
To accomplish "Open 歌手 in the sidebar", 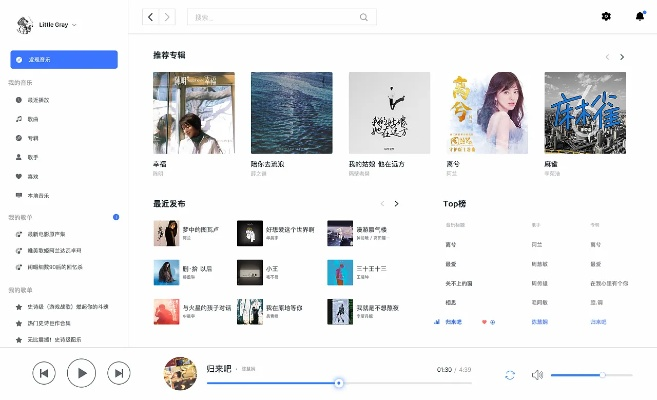I will 32,156.
